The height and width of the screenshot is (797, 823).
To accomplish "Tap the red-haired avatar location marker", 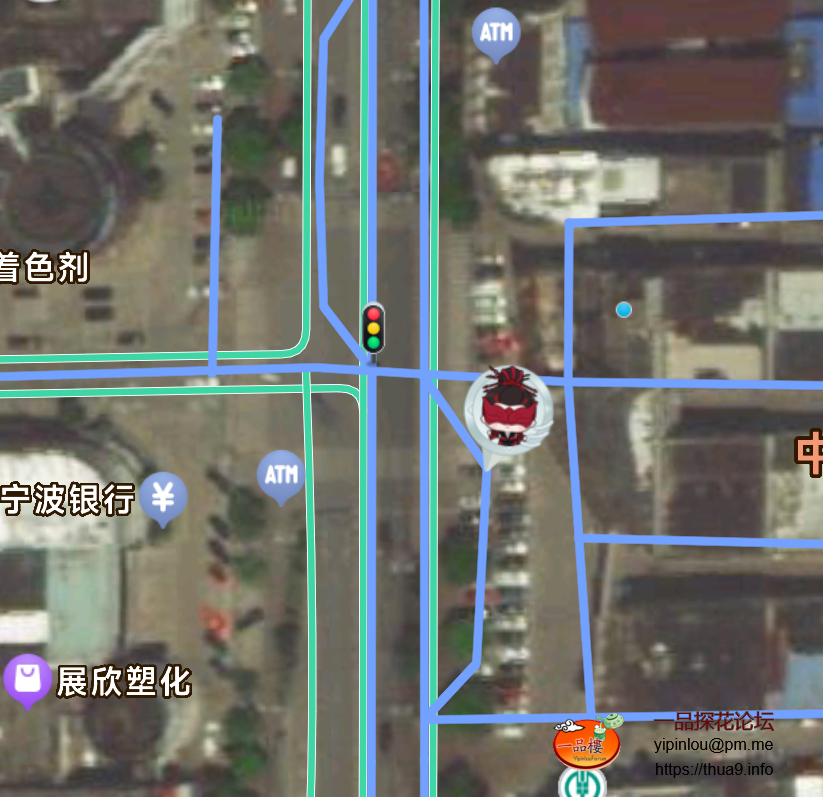I will [x=508, y=408].
